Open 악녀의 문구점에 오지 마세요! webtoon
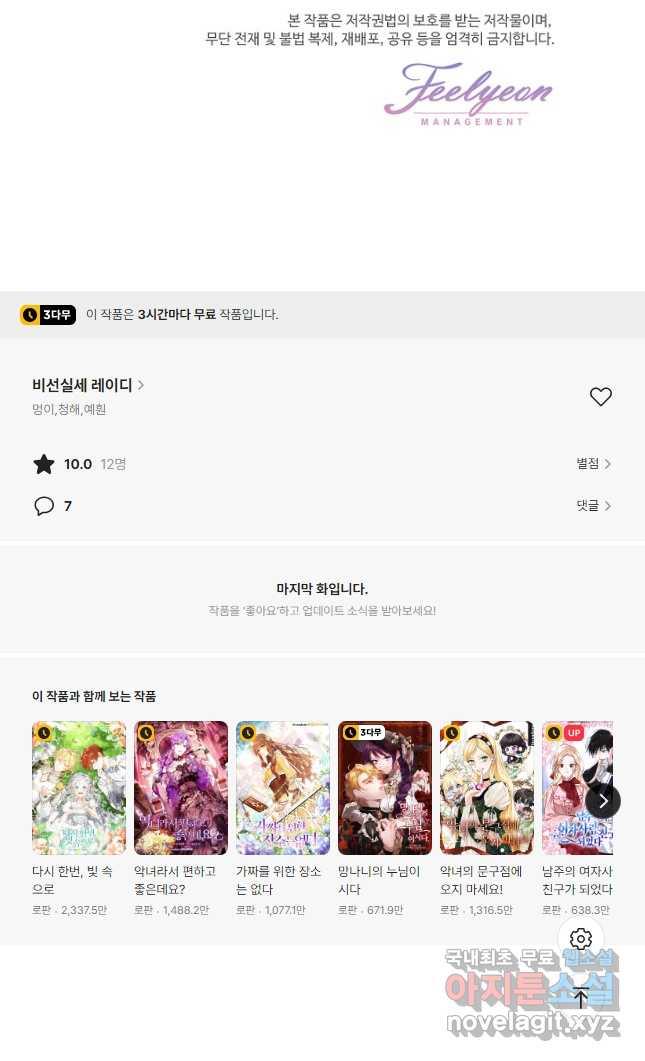Viewport: 645px width, 1061px height. 487,788
